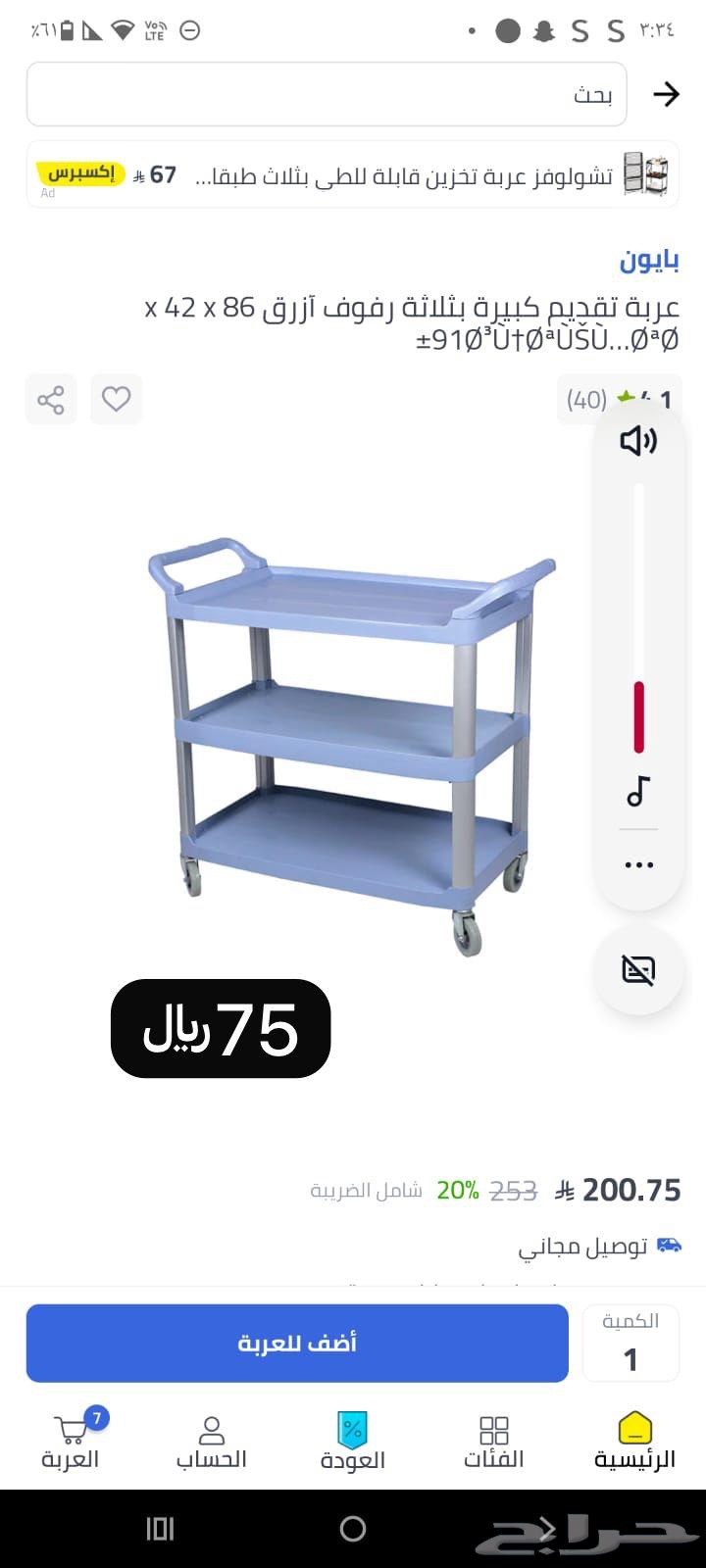Tap the percent deals العودة icon

[353, 1438]
